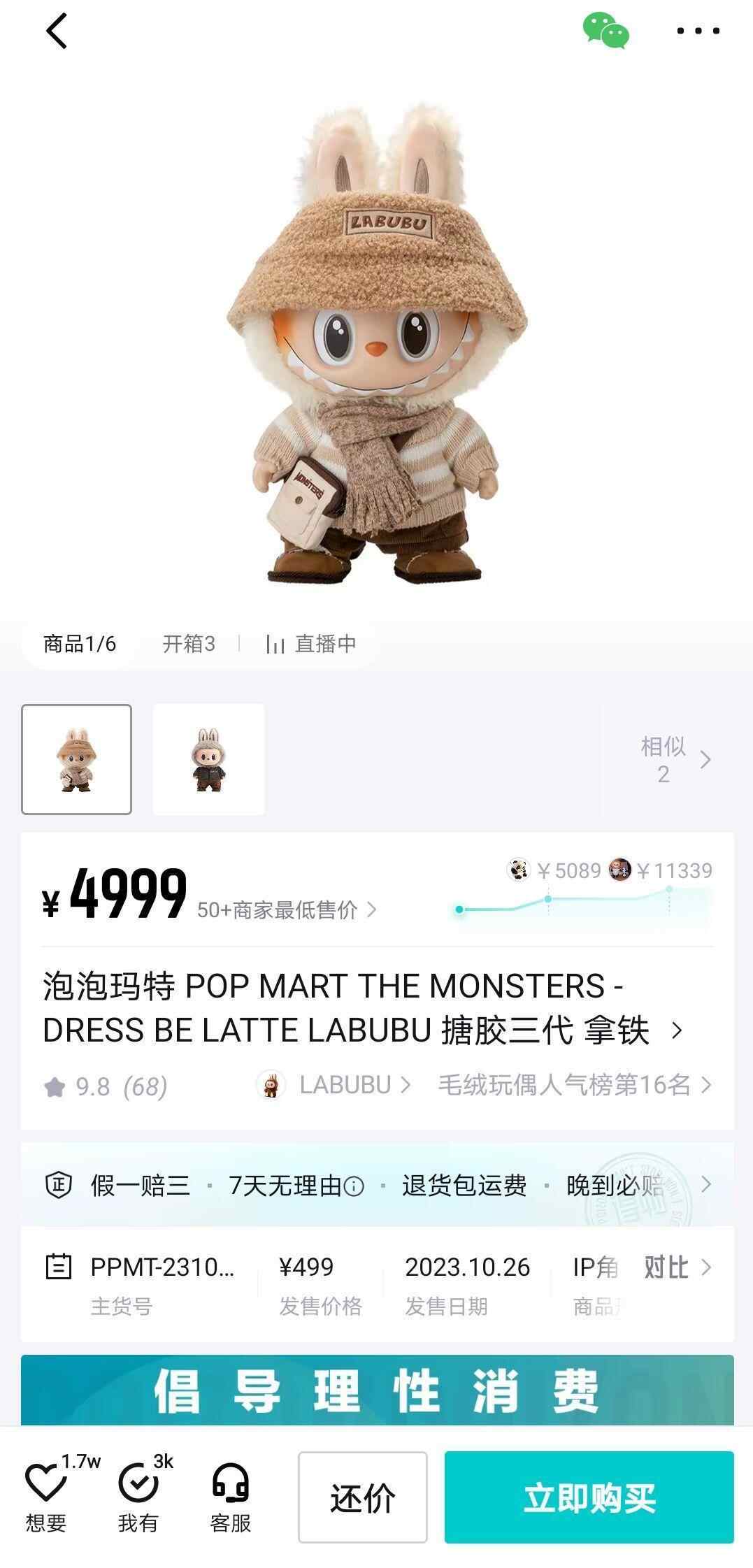Image resolution: width=753 pixels, height=1568 pixels.
Task: View 50+商家最低售价 seller prices
Action: (287, 909)
